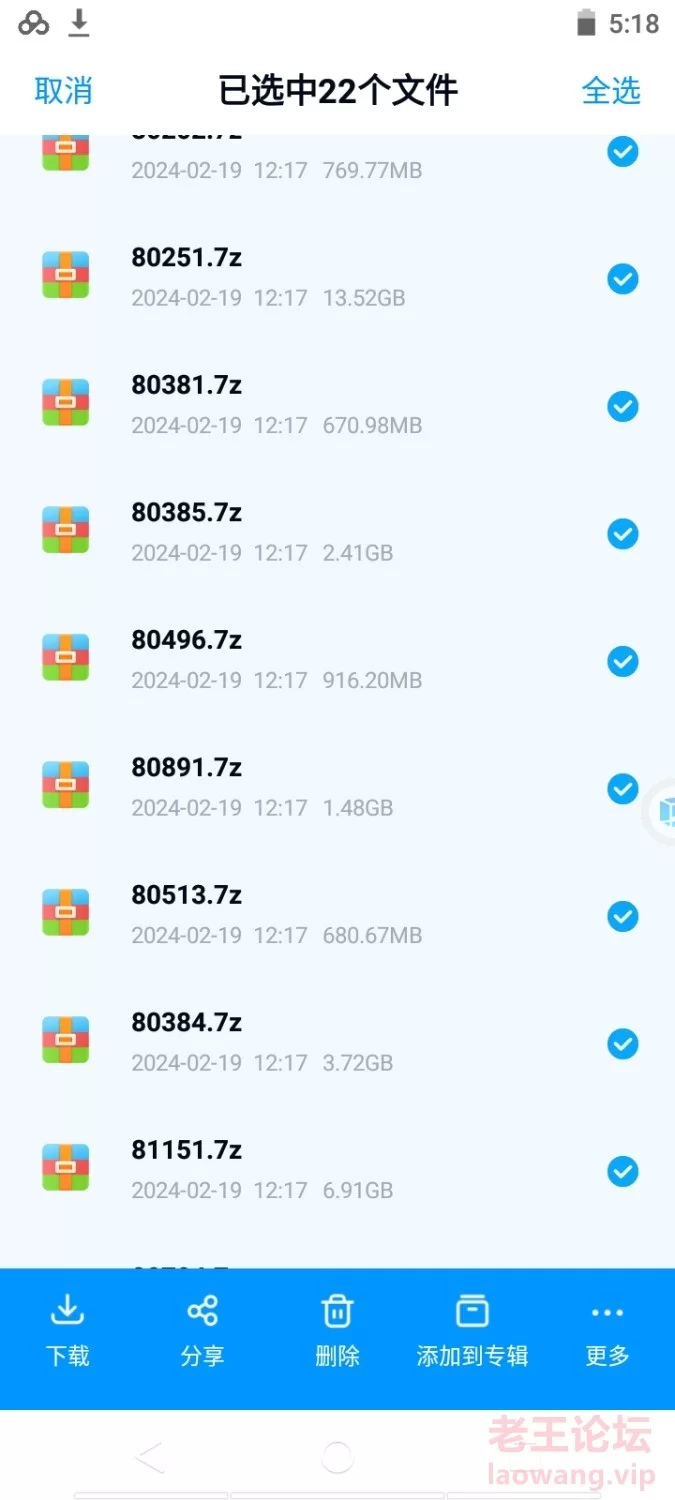Go back with system back button
This screenshot has width=675, height=1500.
150,1458
